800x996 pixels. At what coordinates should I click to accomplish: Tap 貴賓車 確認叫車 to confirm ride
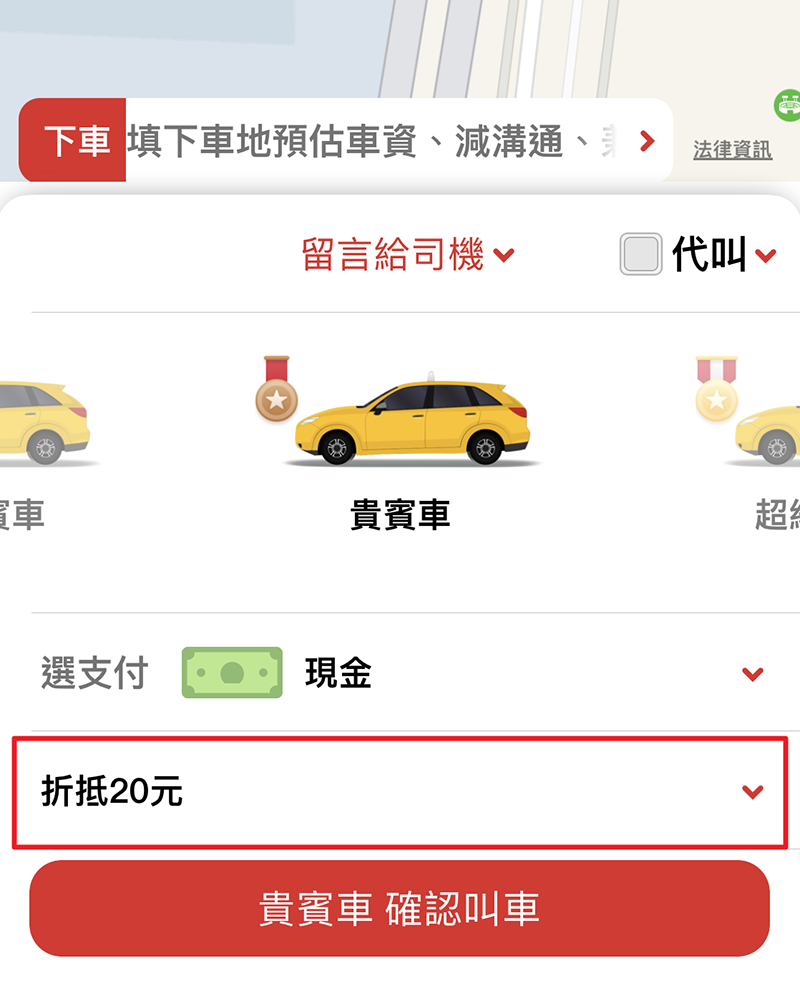tap(400, 908)
